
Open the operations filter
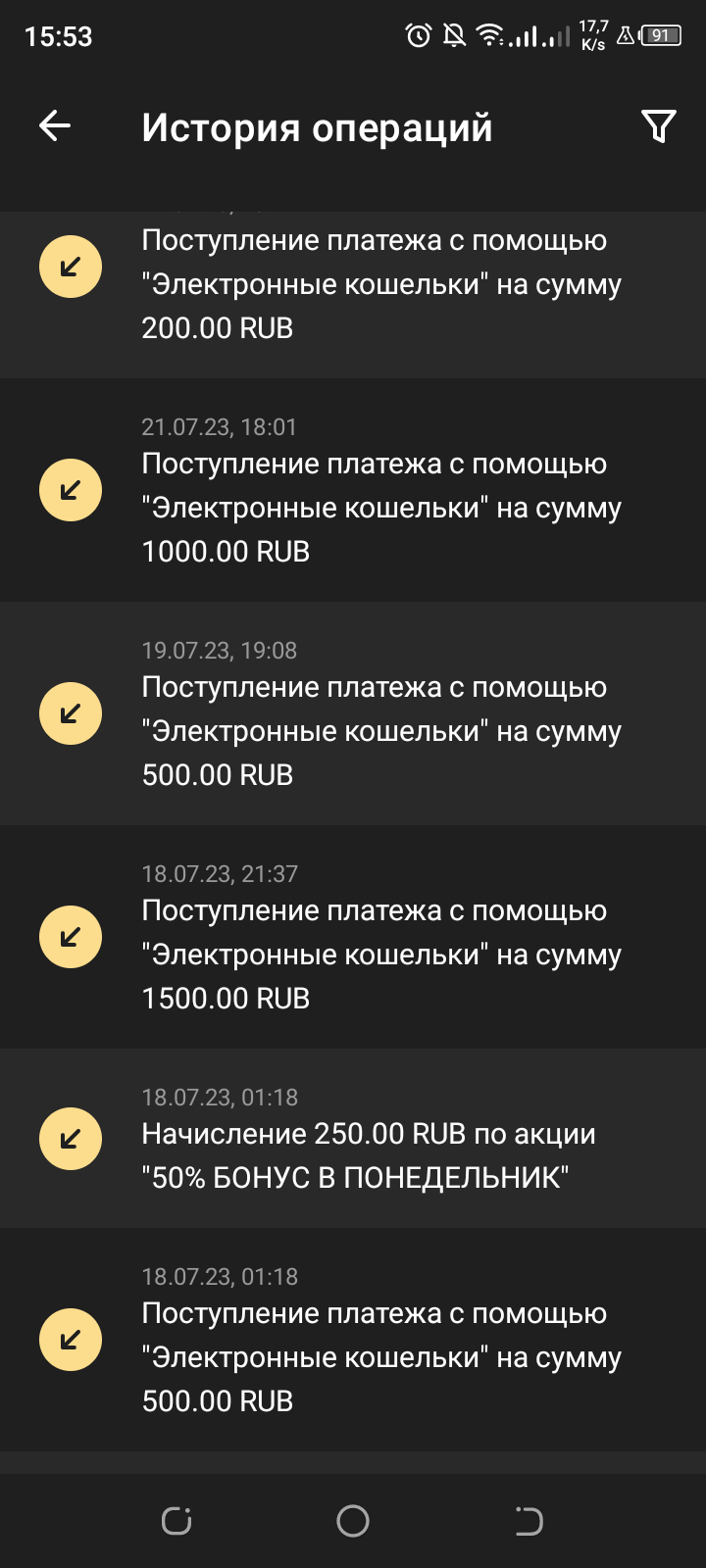click(658, 126)
